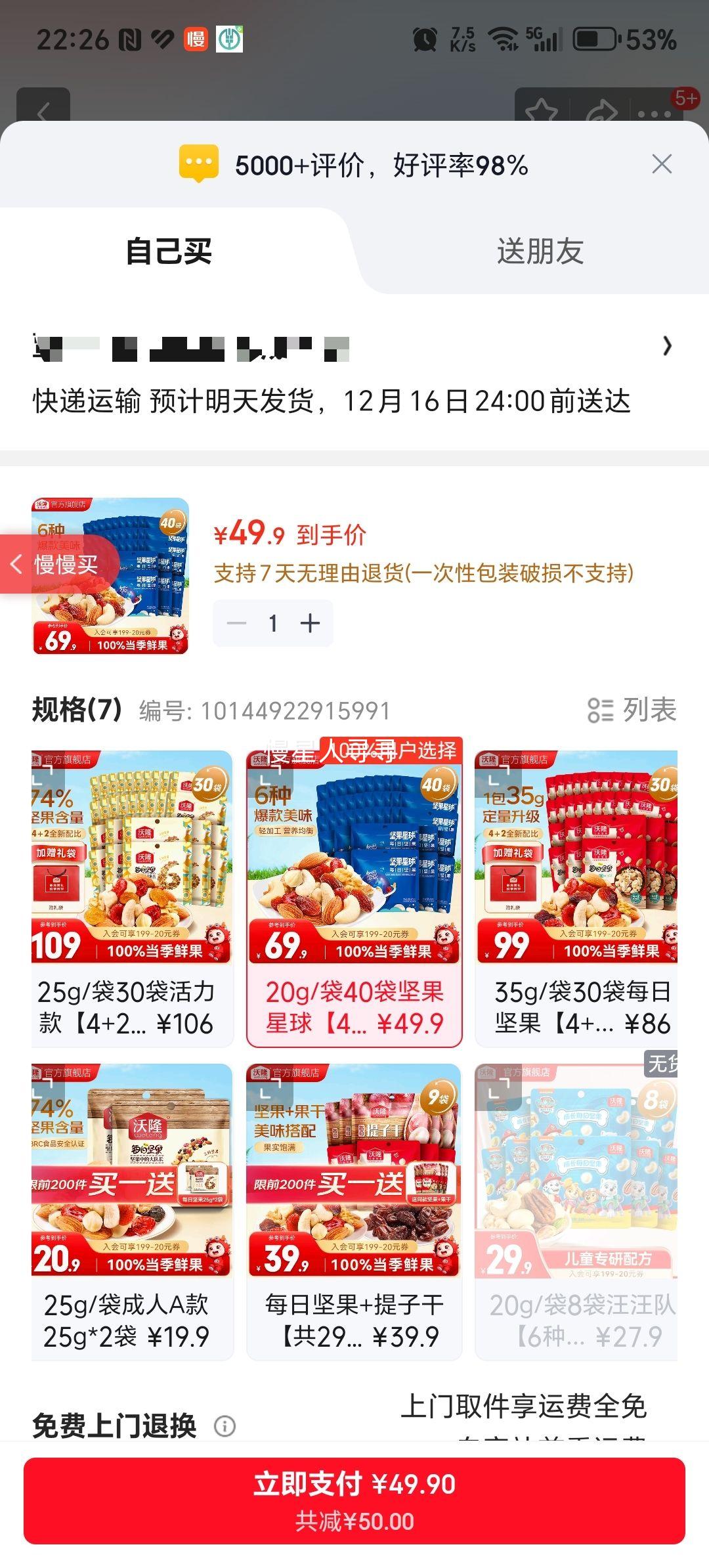
Task: Decrease the quantity by one
Action: coord(236,623)
